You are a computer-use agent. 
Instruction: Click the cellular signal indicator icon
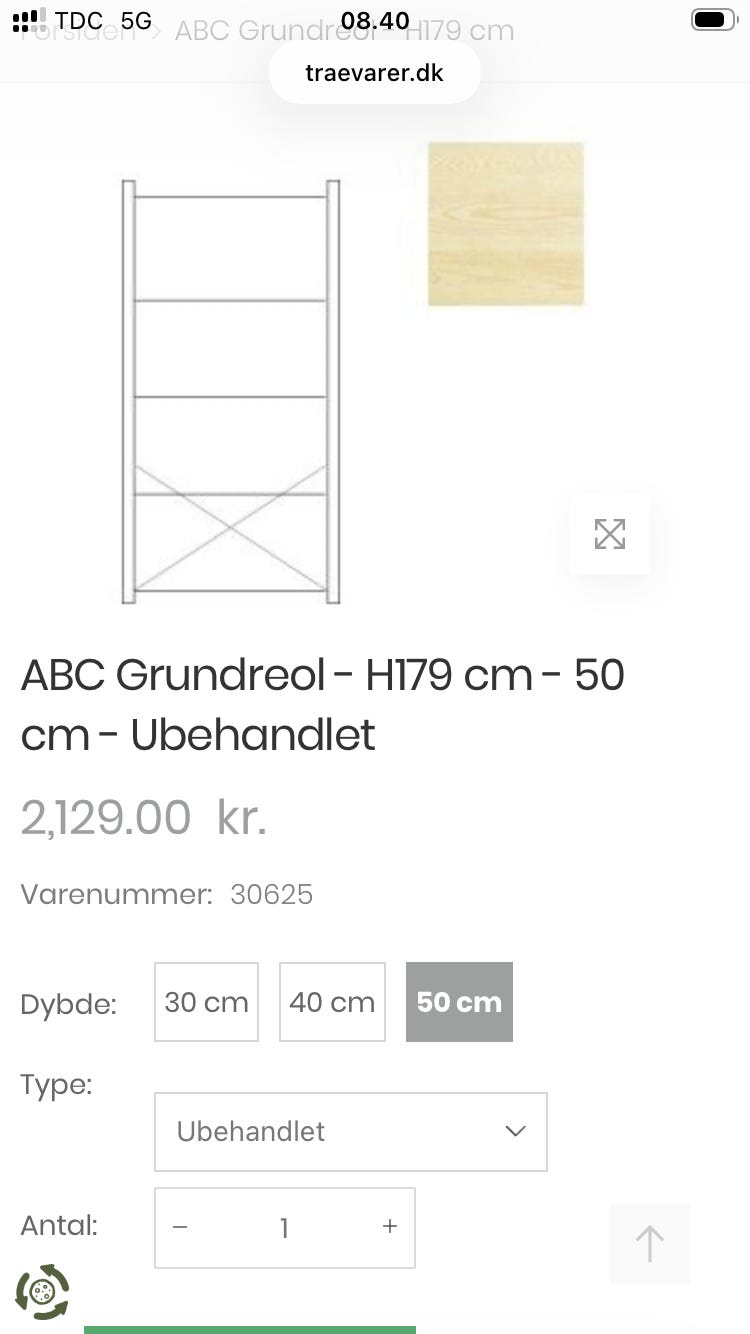tap(25, 18)
